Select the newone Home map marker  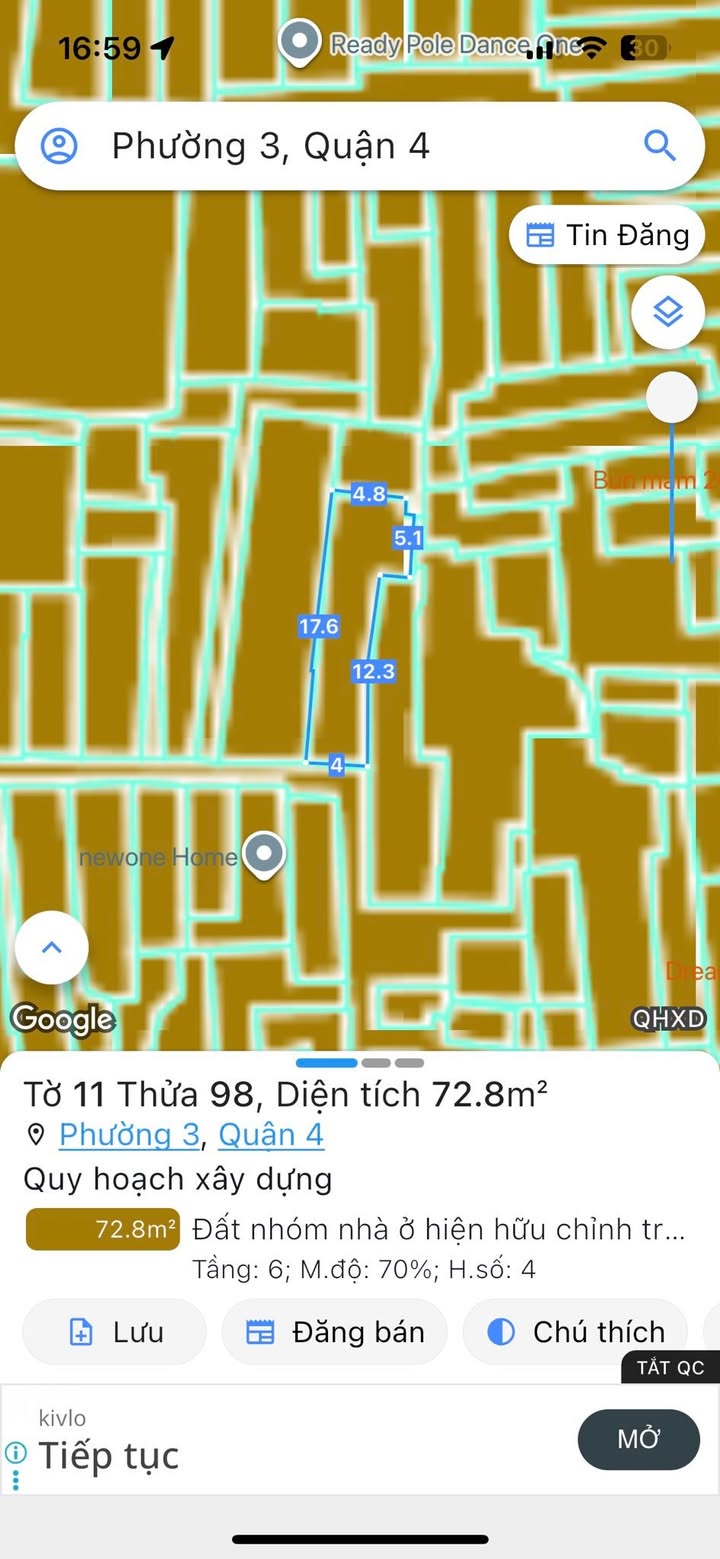click(x=265, y=853)
